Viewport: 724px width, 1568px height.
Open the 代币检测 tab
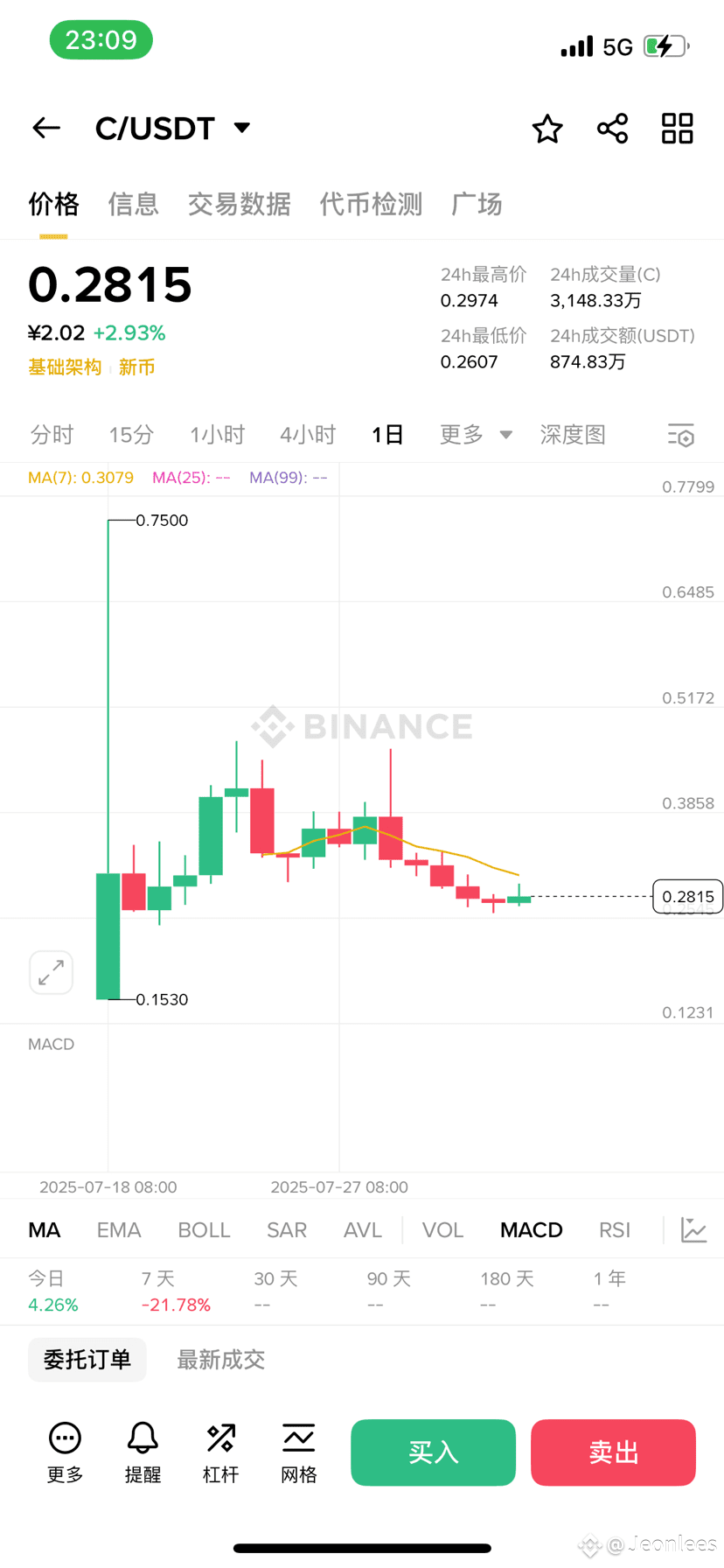point(371,204)
